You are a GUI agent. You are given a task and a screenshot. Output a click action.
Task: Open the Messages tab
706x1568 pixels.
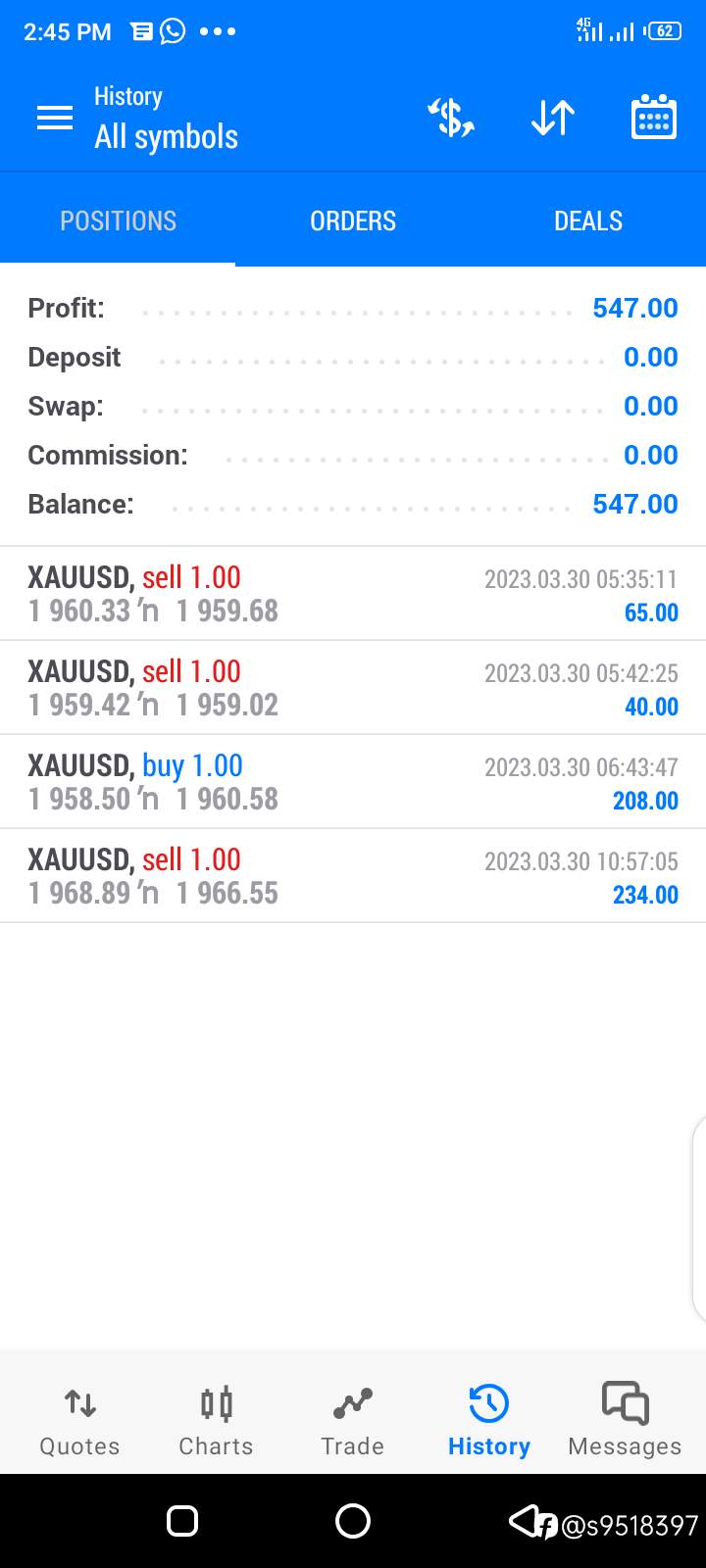[x=625, y=1420]
